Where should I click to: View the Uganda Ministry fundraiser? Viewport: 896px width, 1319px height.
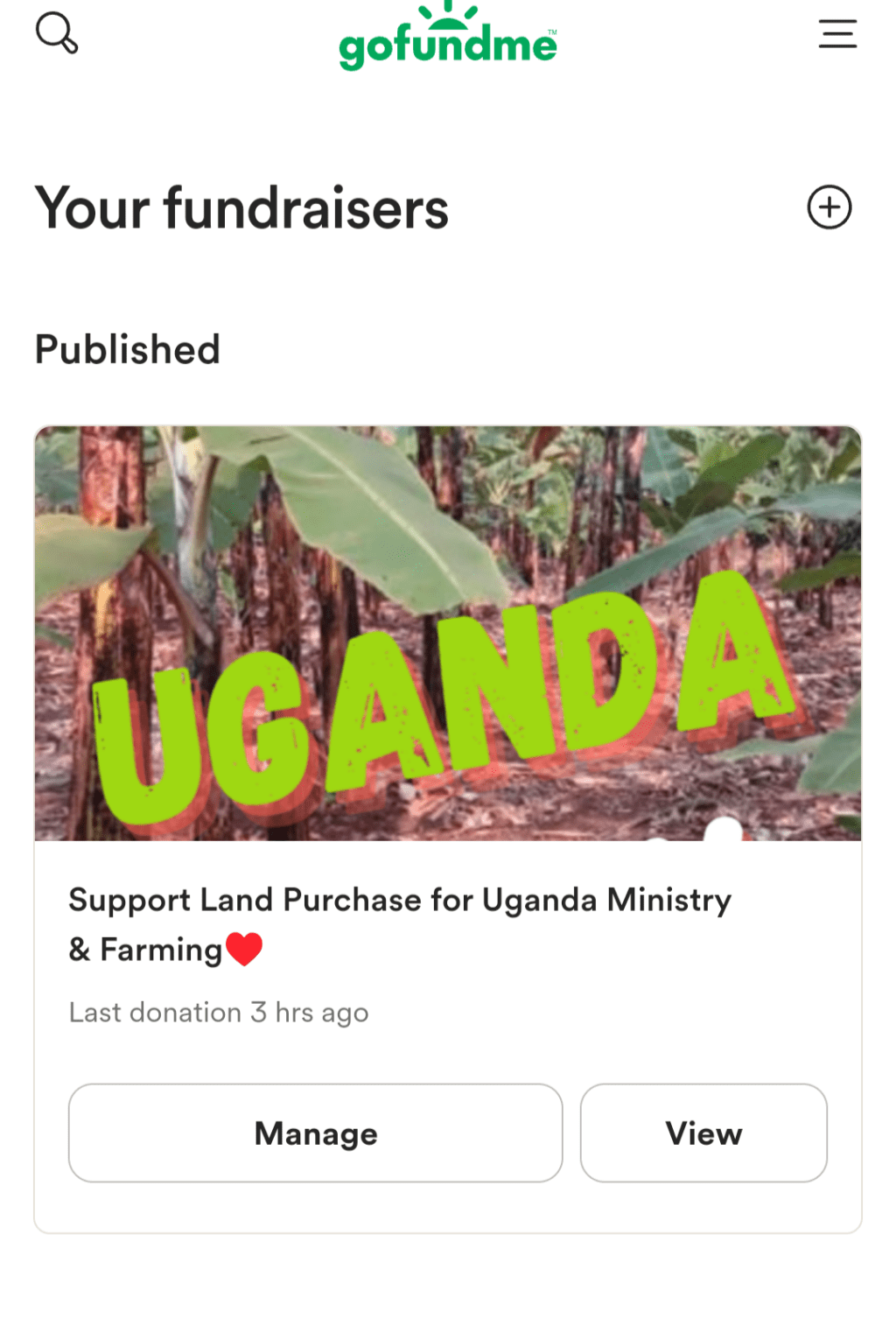(703, 1133)
